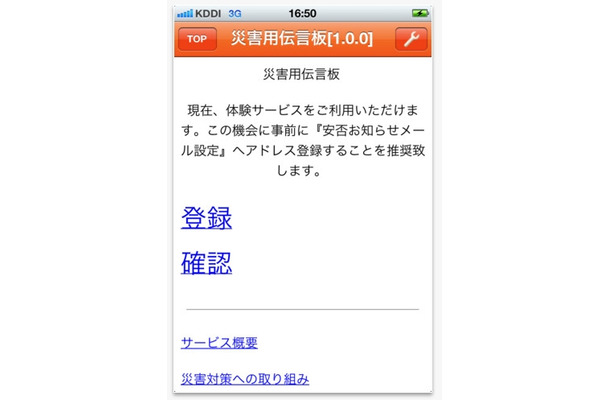The image size is (610, 400).
Task: Tap the TOP button in header
Action: 197,40
